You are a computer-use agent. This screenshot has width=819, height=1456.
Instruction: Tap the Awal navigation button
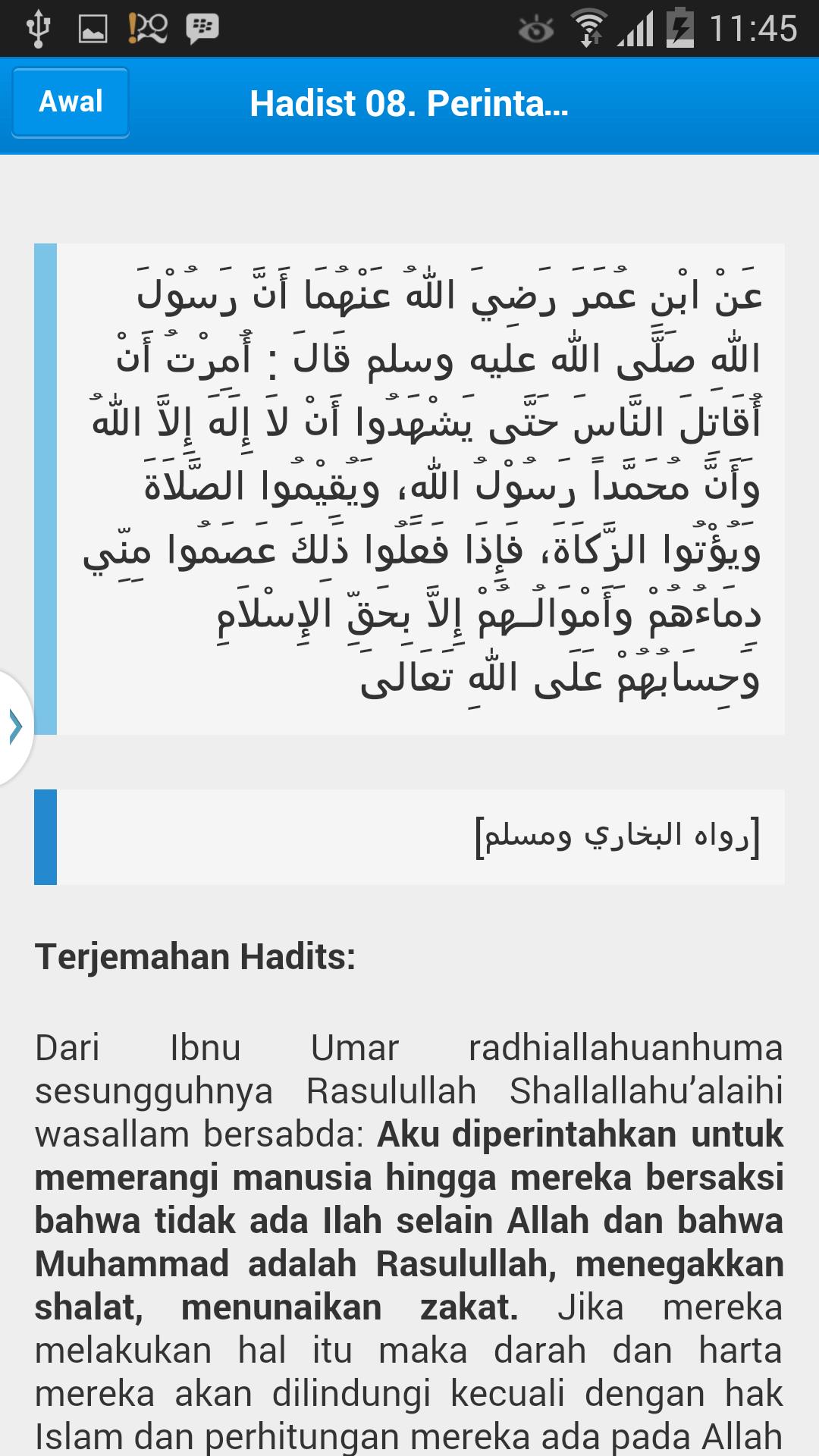coord(70,102)
